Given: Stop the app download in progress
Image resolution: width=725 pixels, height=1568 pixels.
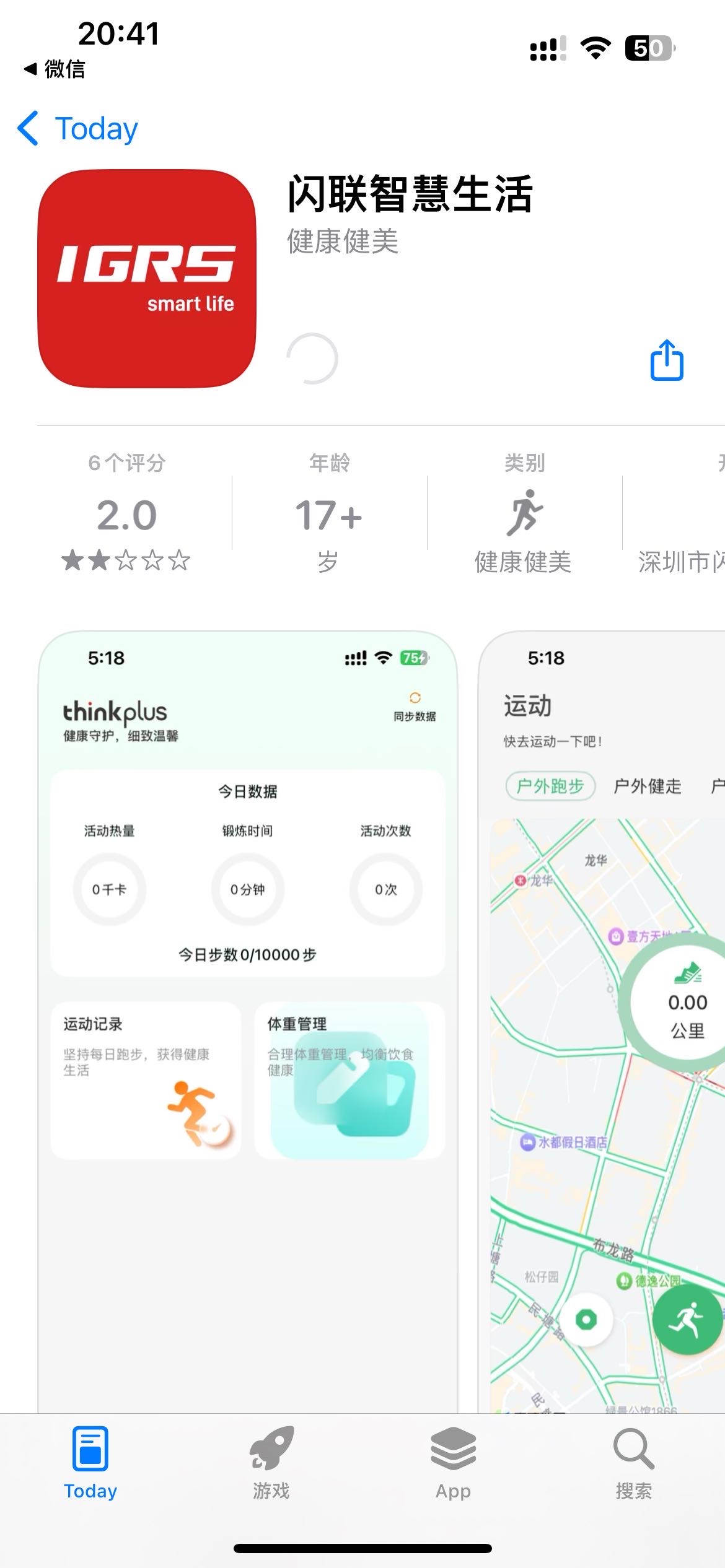Looking at the screenshot, I should pyautogui.click(x=312, y=359).
